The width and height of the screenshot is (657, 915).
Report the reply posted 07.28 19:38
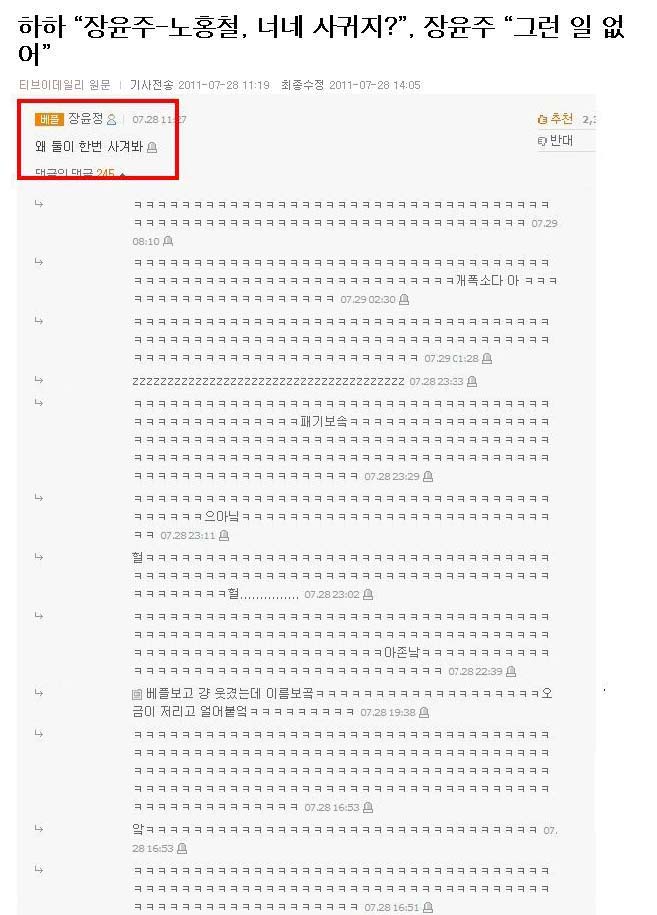[x=424, y=713]
